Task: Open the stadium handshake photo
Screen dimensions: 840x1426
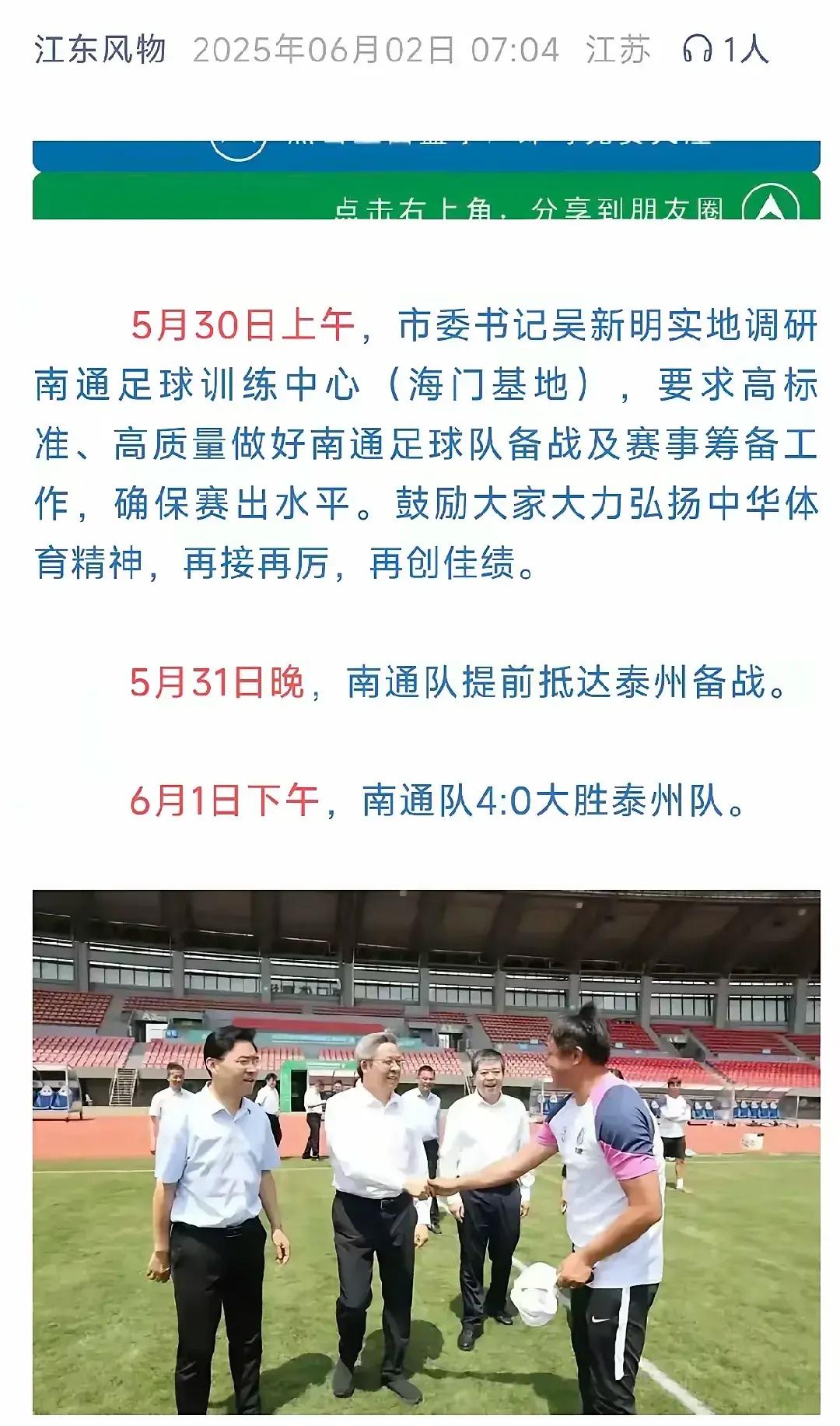Action: pyautogui.click(x=426, y=1151)
